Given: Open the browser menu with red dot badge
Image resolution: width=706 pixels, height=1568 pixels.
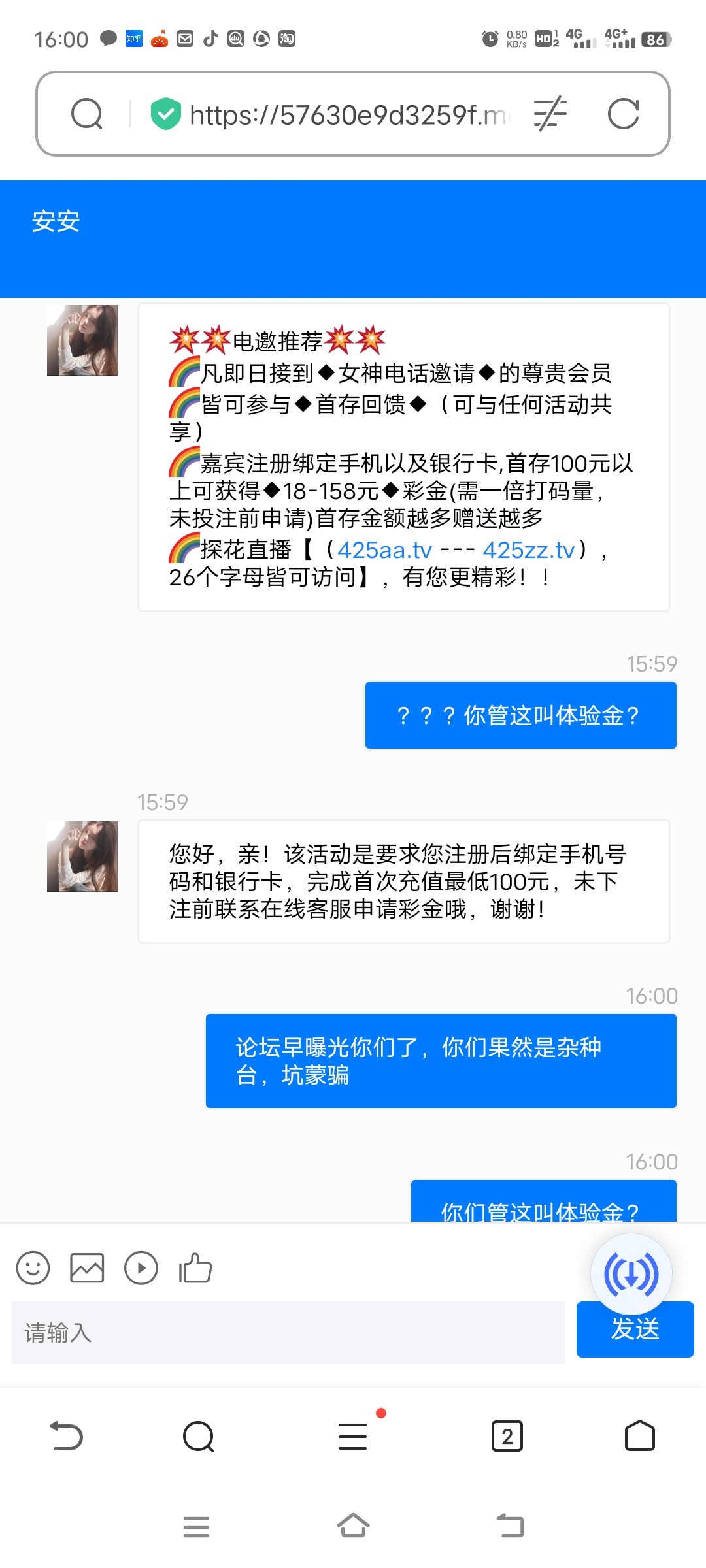Looking at the screenshot, I should coord(353,1435).
